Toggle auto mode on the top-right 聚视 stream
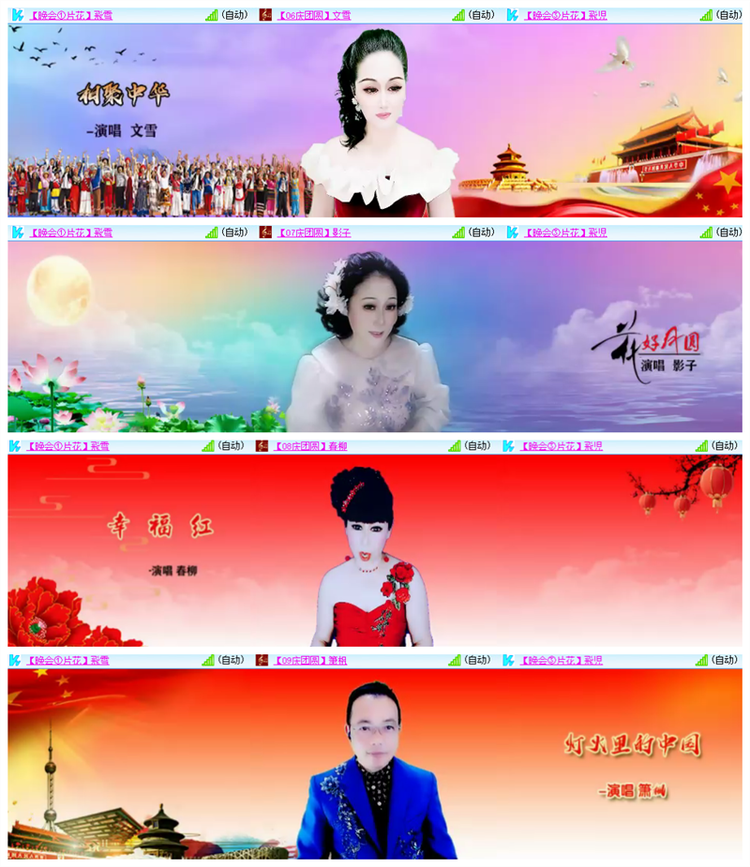The height and width of the screenshot is (867, 750). 727,14
